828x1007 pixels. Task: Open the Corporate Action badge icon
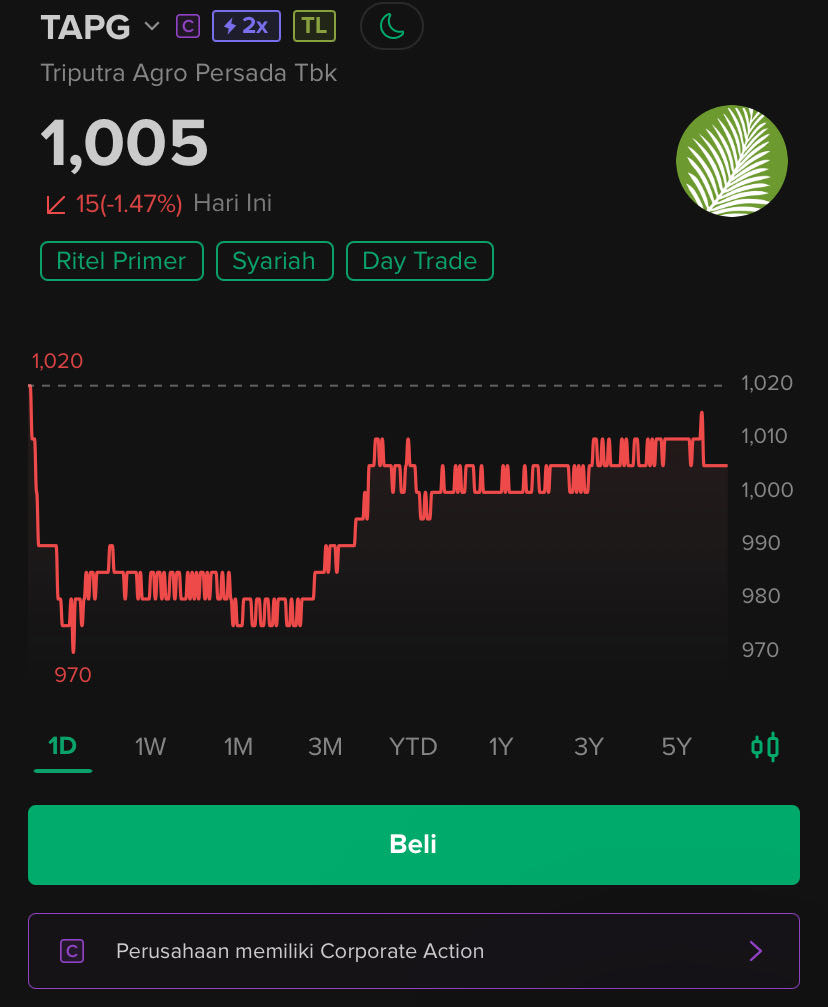pyautogui.click(x=187, y=26)
